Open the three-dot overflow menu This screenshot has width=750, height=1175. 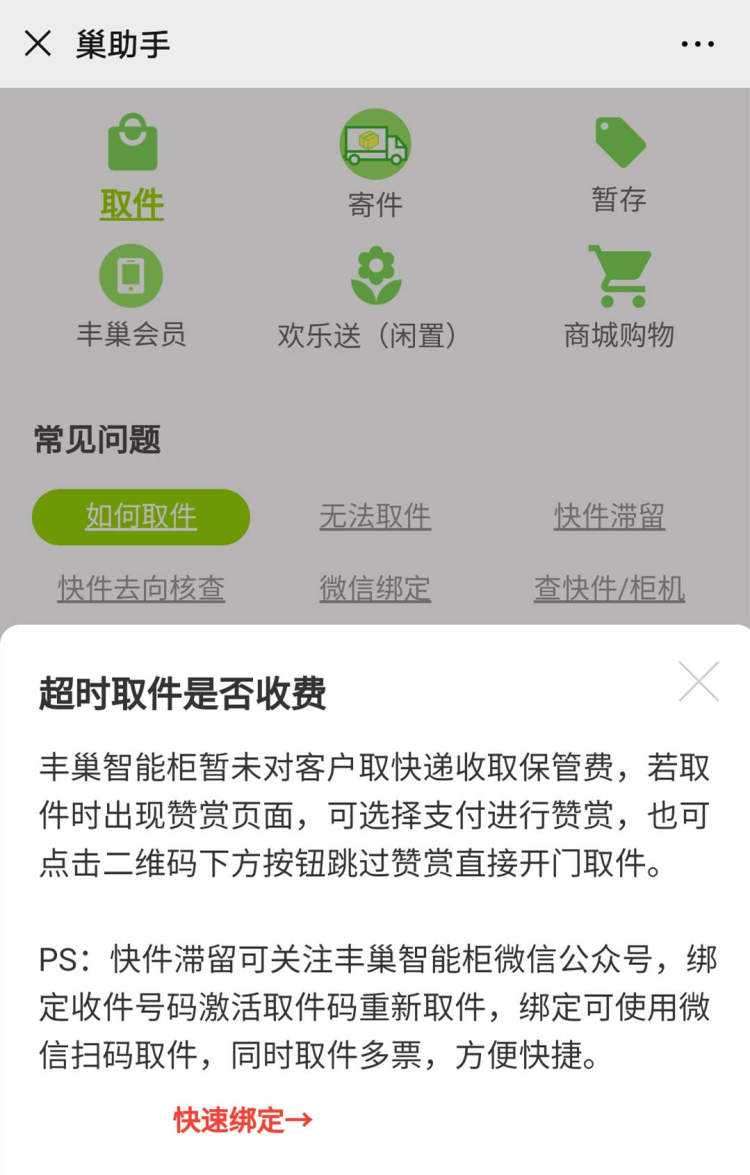697,44
